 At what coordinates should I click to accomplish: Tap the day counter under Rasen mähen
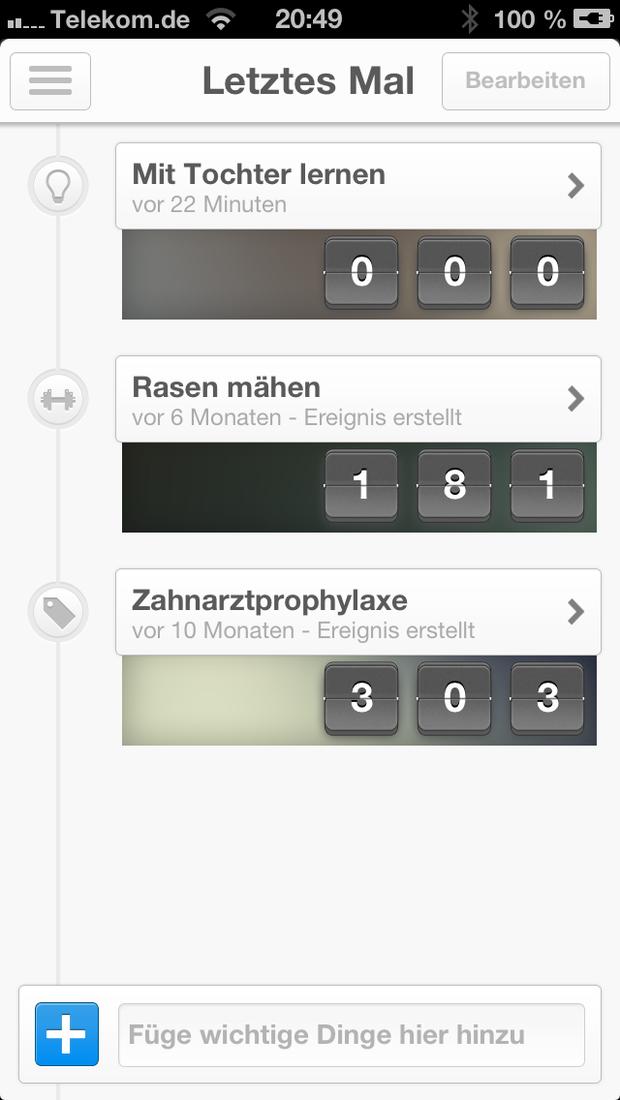point(453,485)
